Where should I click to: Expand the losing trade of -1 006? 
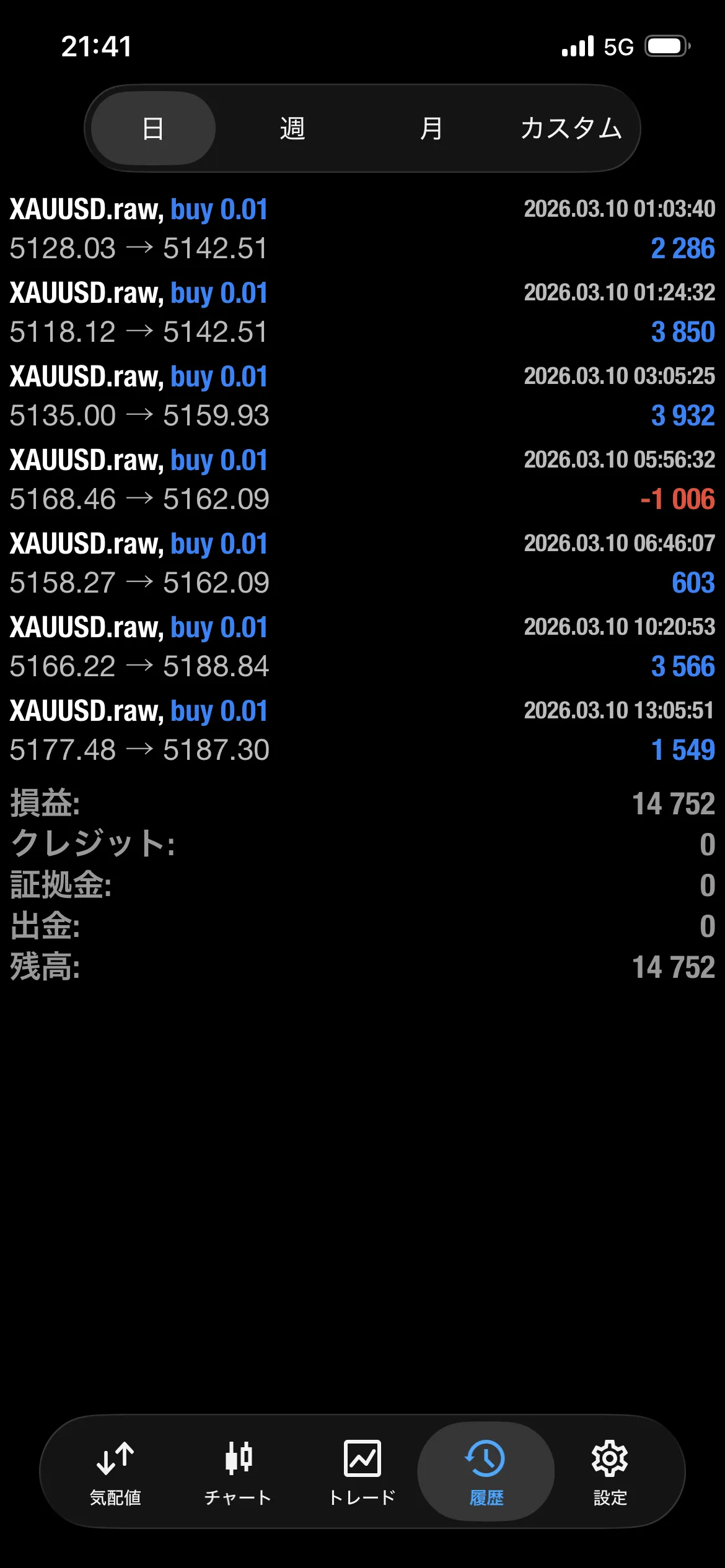point(362,480)
